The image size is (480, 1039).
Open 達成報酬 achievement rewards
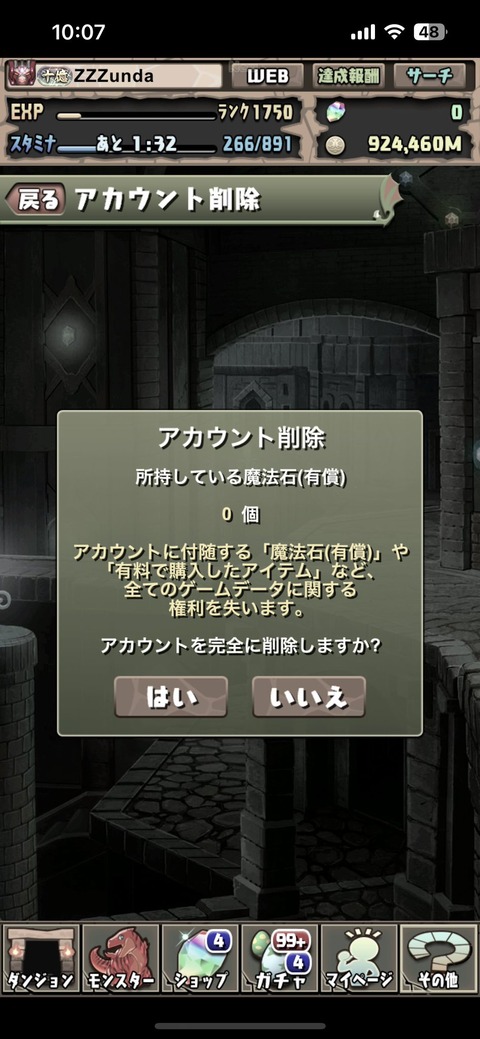tap(349, 76)
